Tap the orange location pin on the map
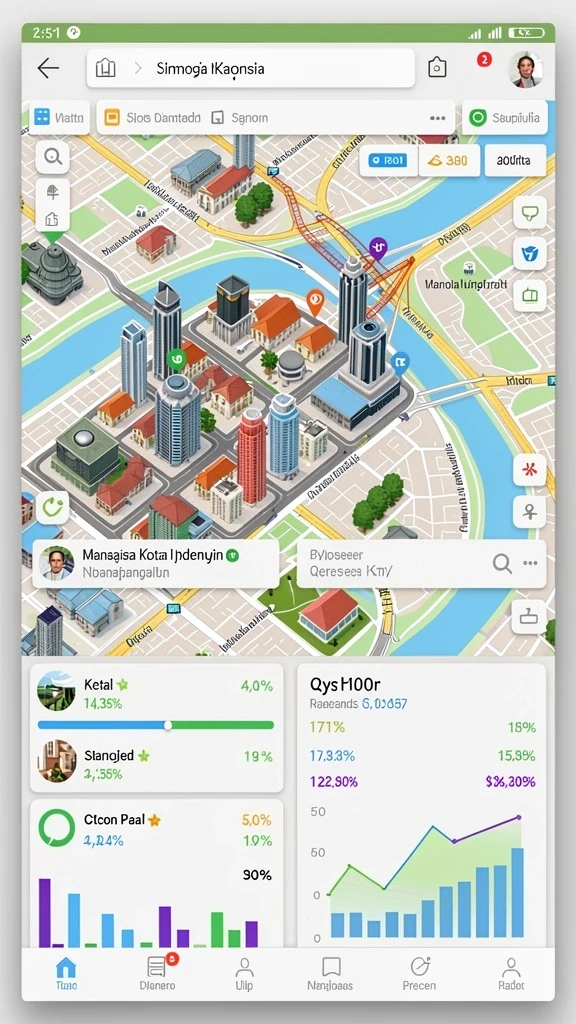This screenshot has width=576, height=1024. pyautogui.click(x=315, y=303)
